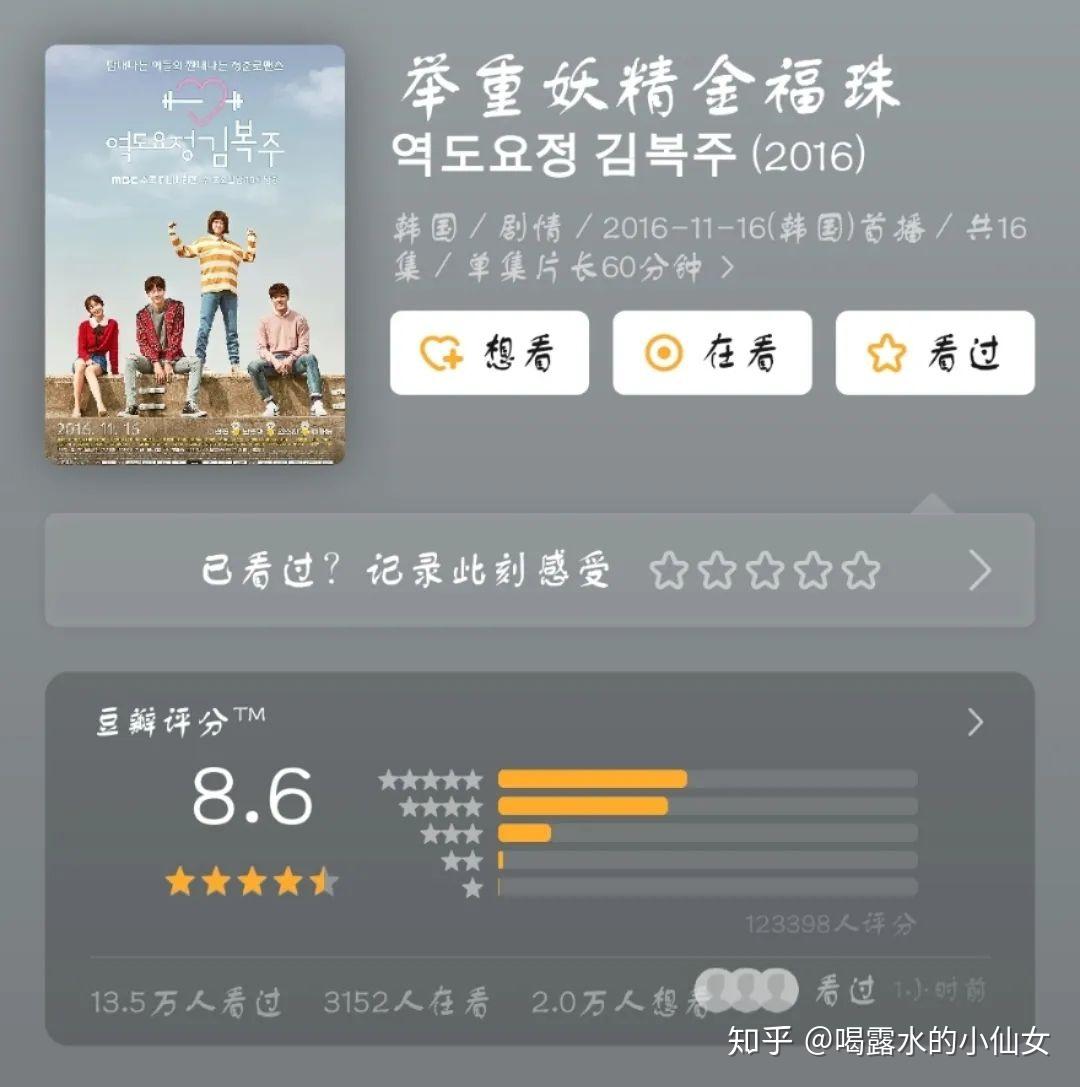Open the drama poster image
The height and width of the screenshot is (1087, 1080).
point(195,254)
